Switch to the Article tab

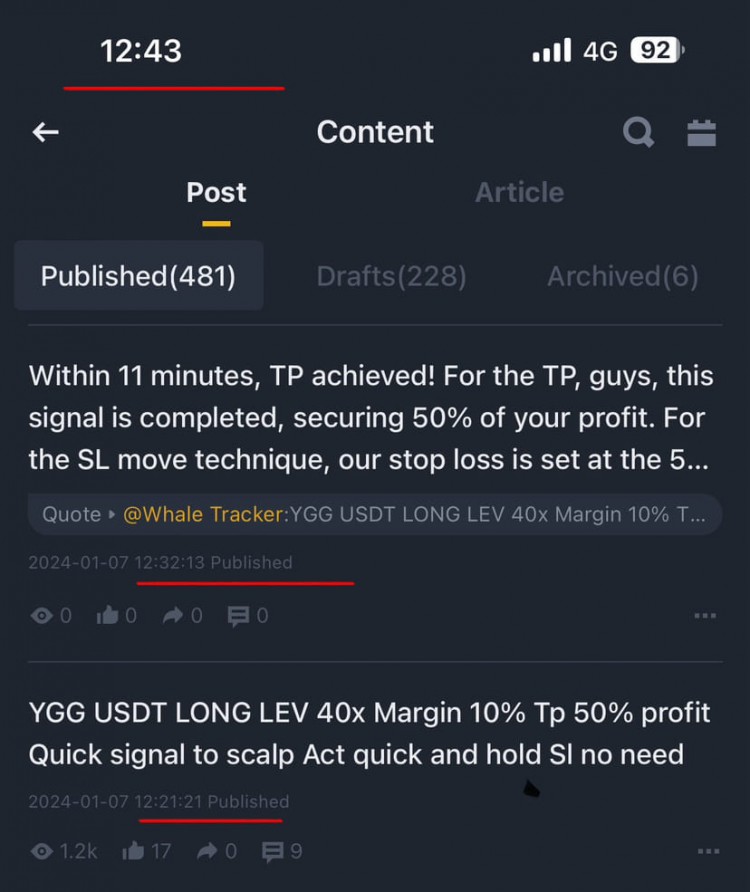(x=519, y=192)
